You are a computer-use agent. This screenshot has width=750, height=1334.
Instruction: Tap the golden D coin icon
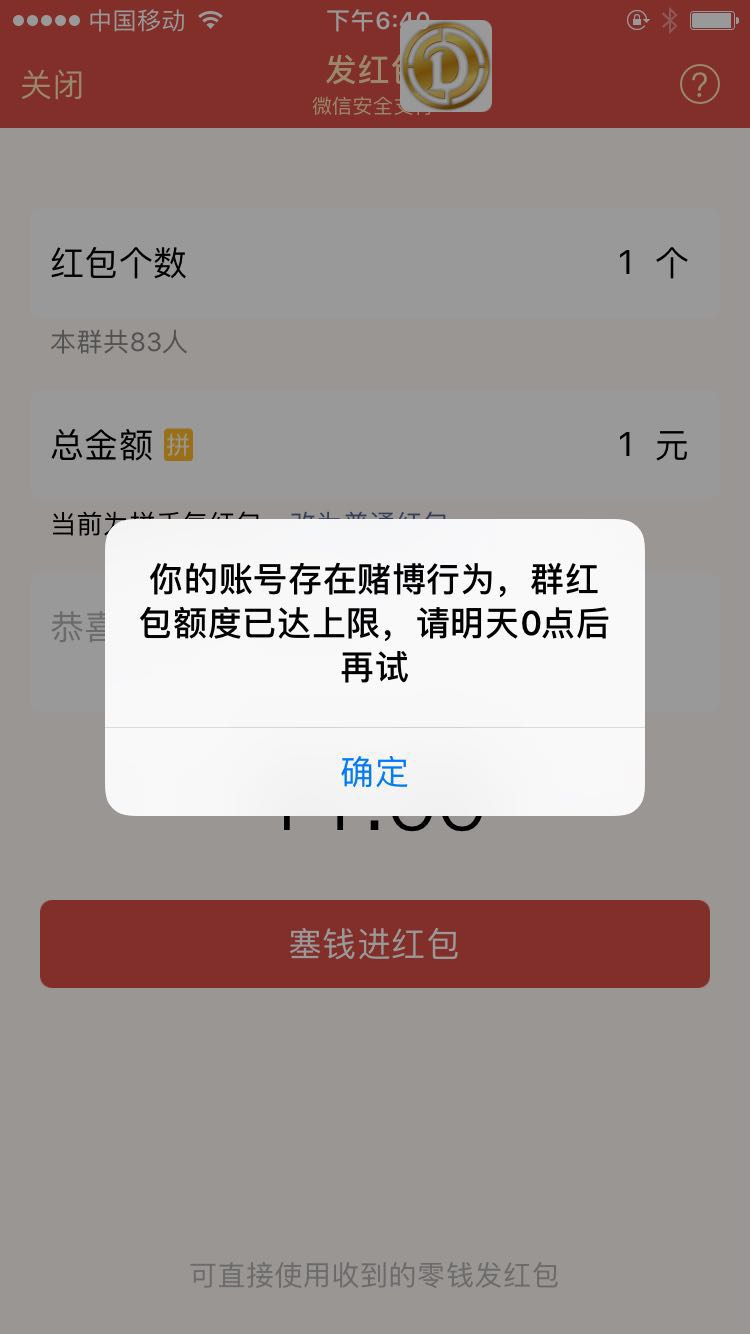point(445,68)
